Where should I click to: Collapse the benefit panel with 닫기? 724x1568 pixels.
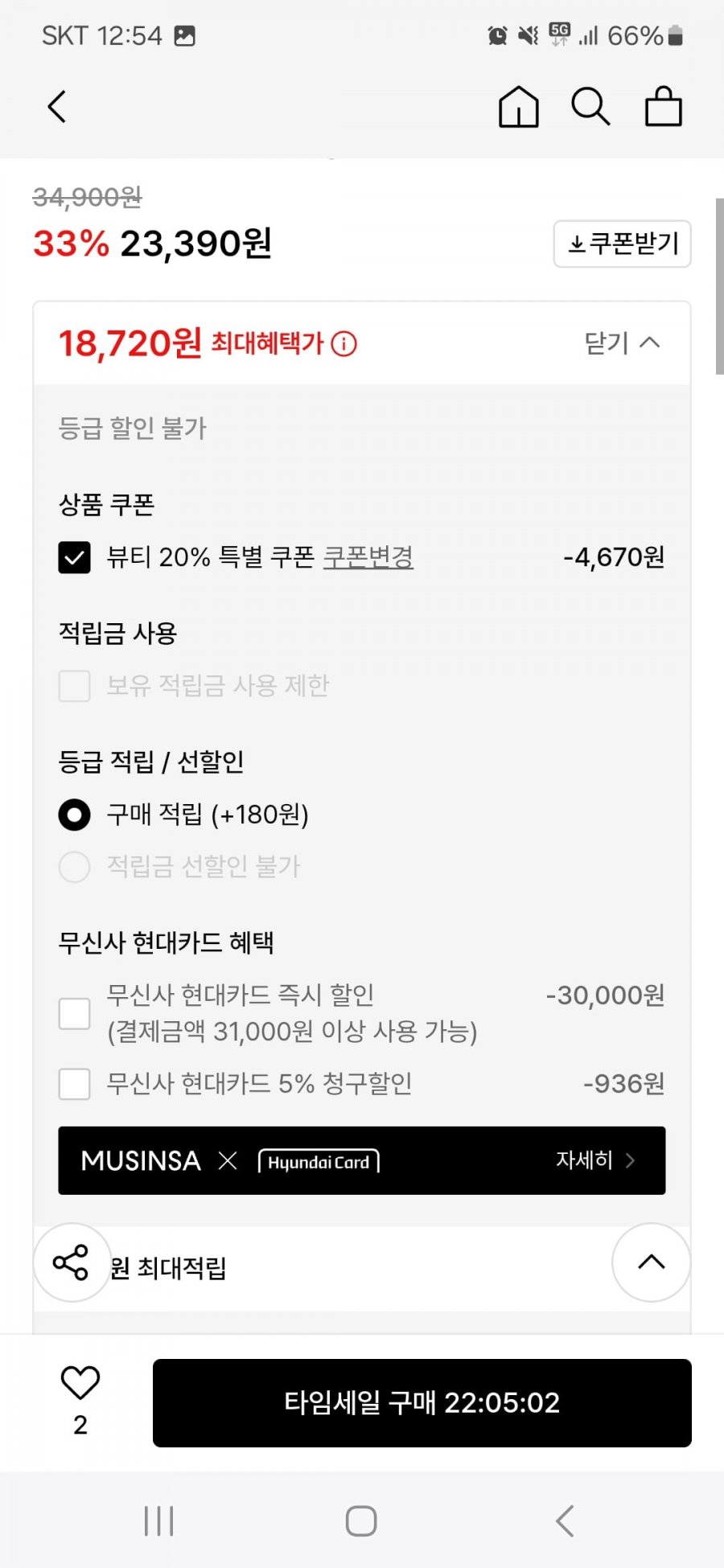tap(622, 343)
